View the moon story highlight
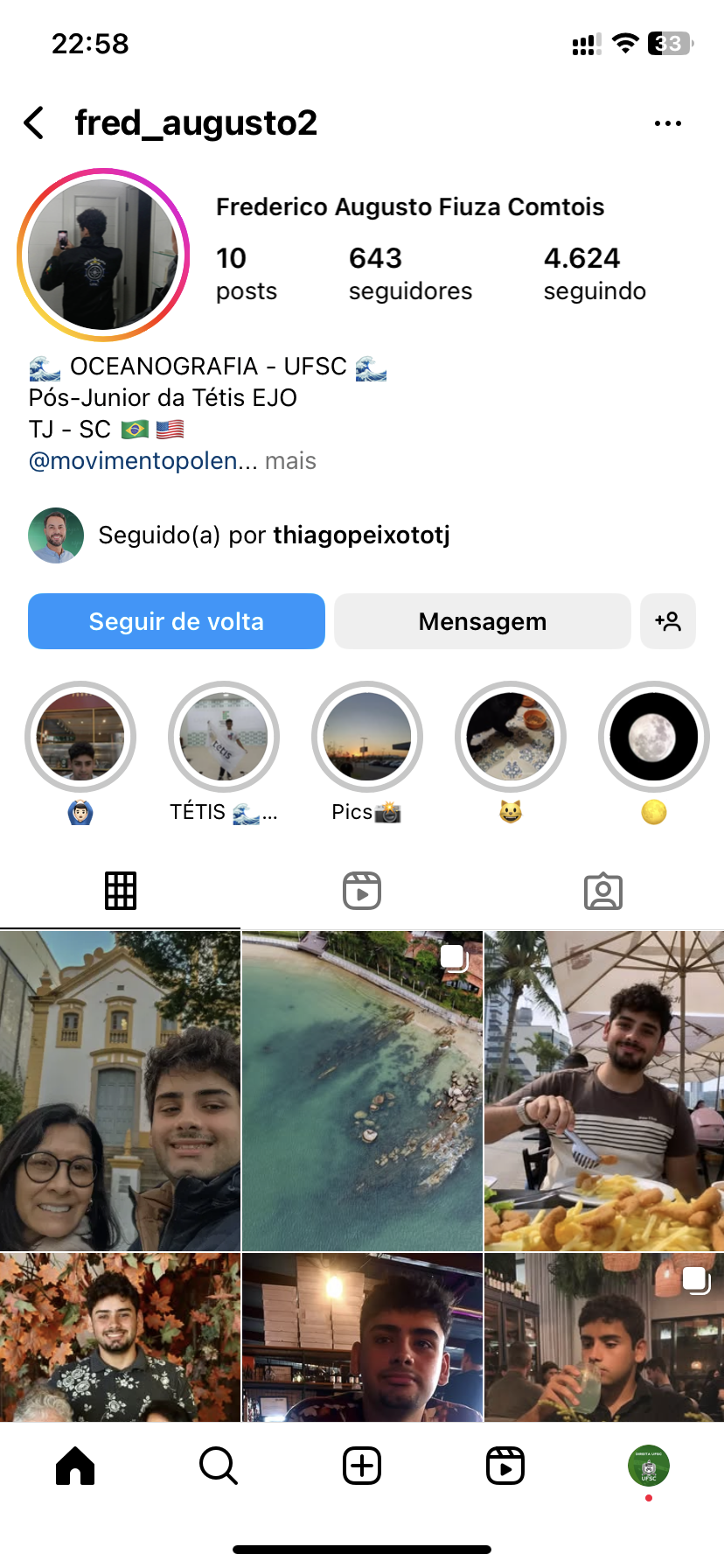This screenshot has height=1568, width=724. coord(654,737)
